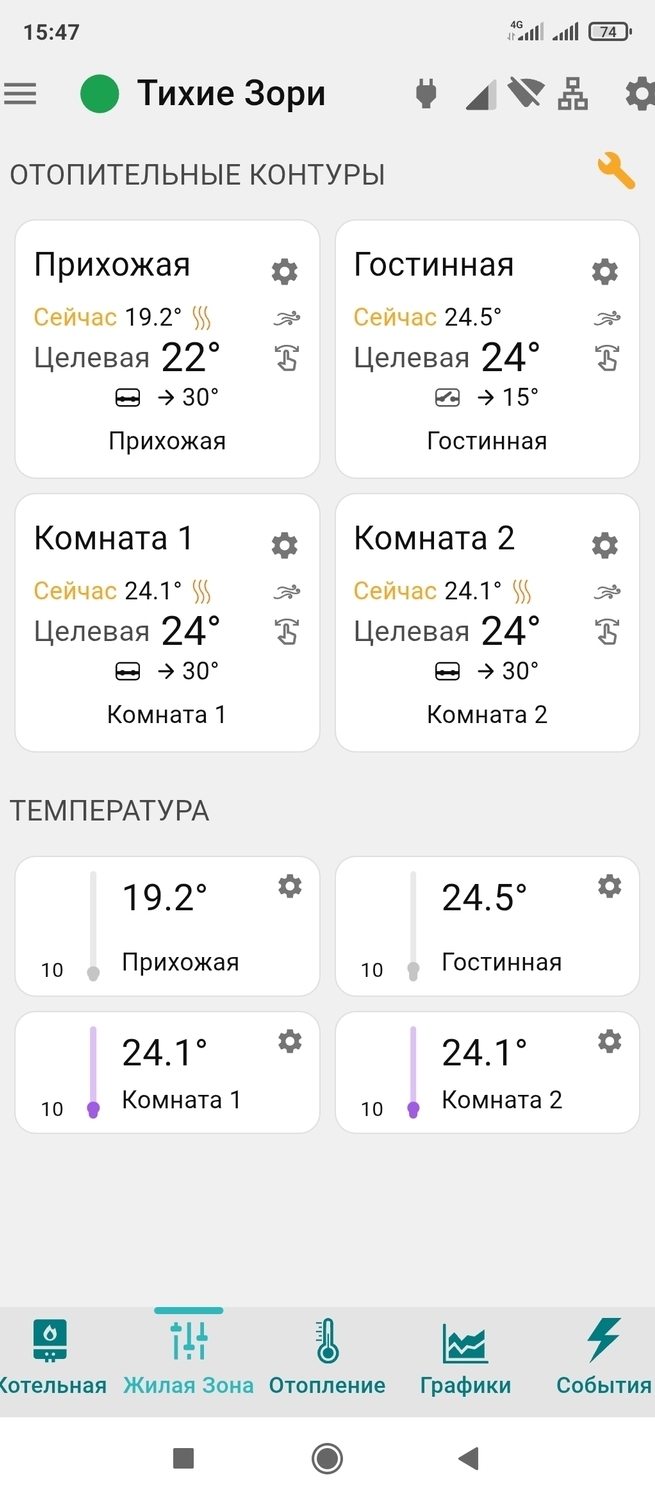Open the Графики tab

point(465,1357)
